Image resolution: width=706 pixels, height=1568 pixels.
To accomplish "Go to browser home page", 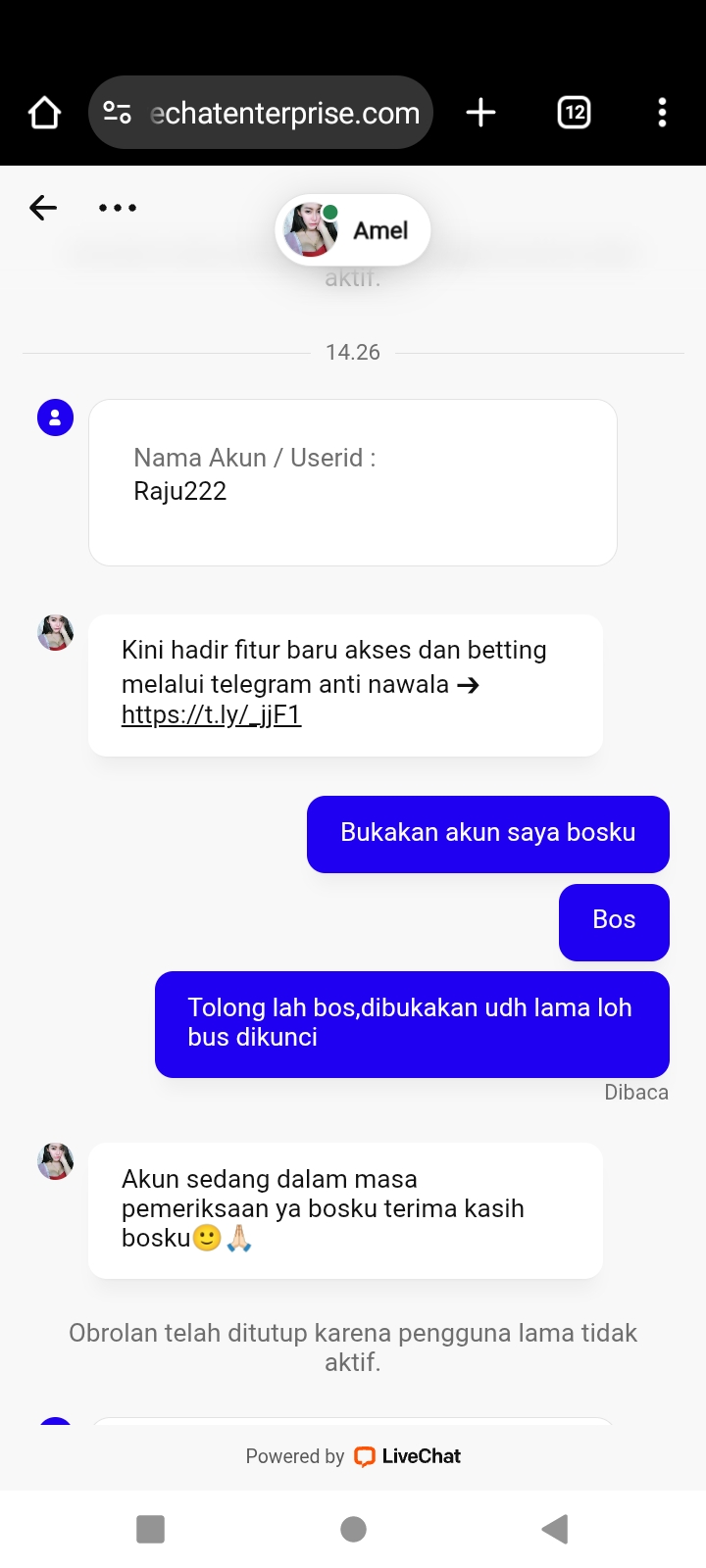I will (x=44, y=113).
